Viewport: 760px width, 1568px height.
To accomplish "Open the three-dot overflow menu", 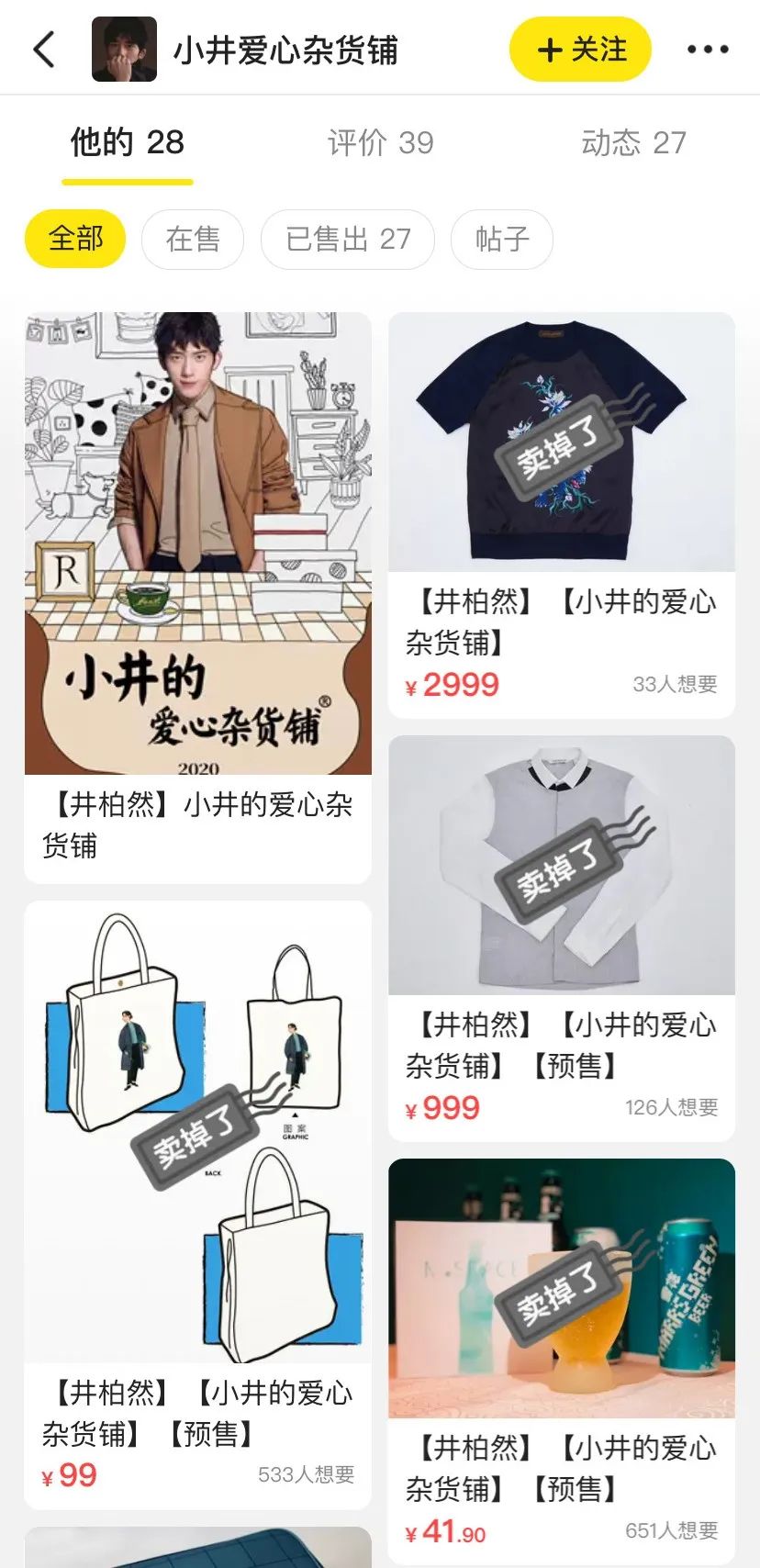I will click(x=708, y=50).
